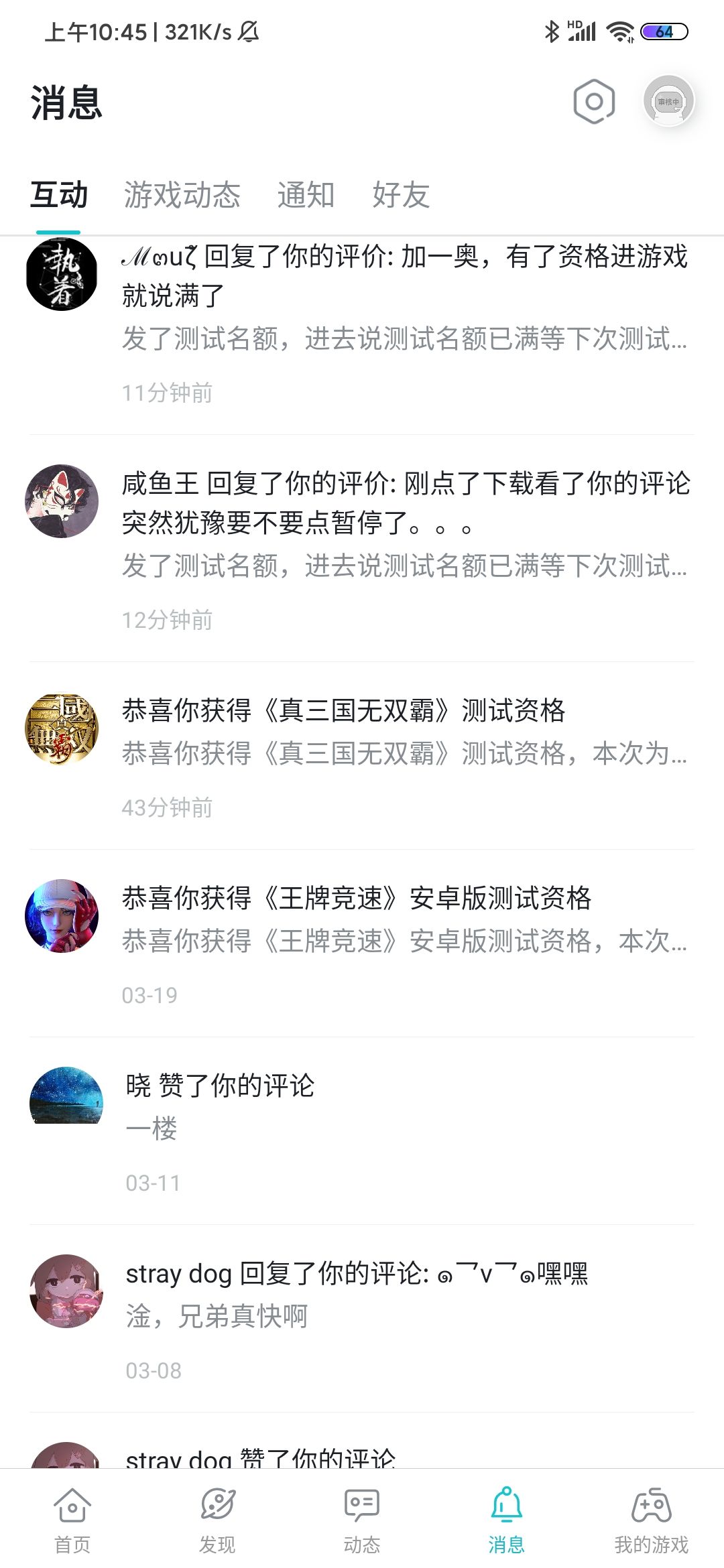Open the 王牌竞速 Android test qualification message
The image size is (724, 1568).
[x=405, y=919]
